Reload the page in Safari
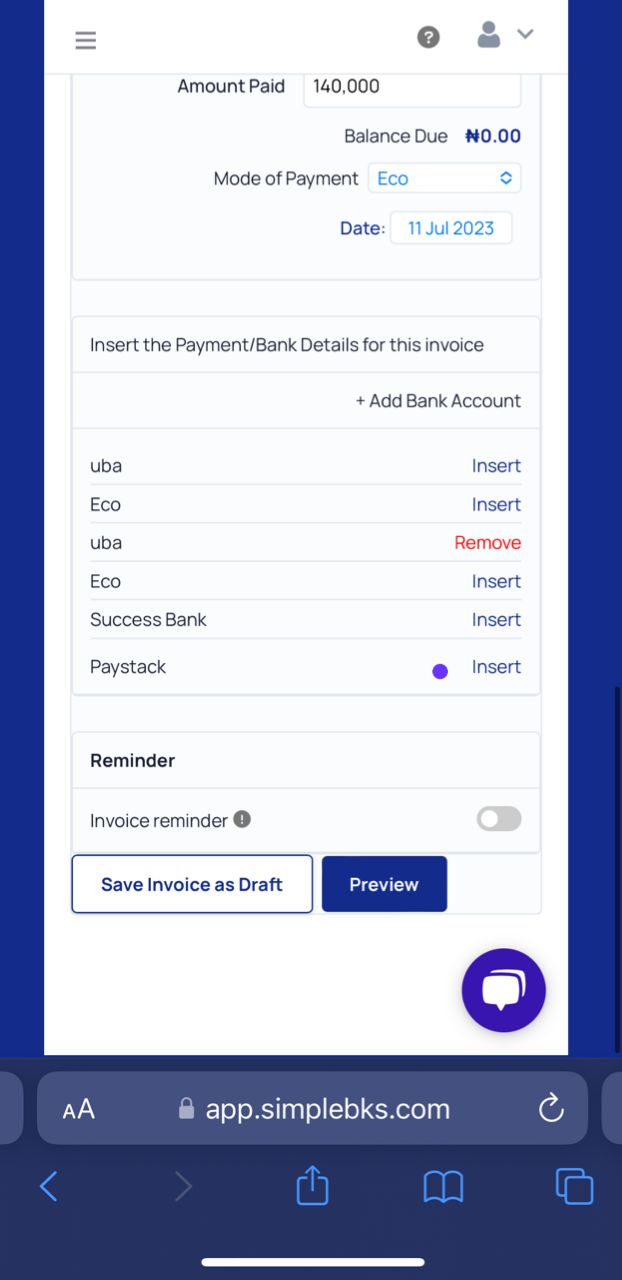The image size is (622, 1280). (x=551, y=1108)
